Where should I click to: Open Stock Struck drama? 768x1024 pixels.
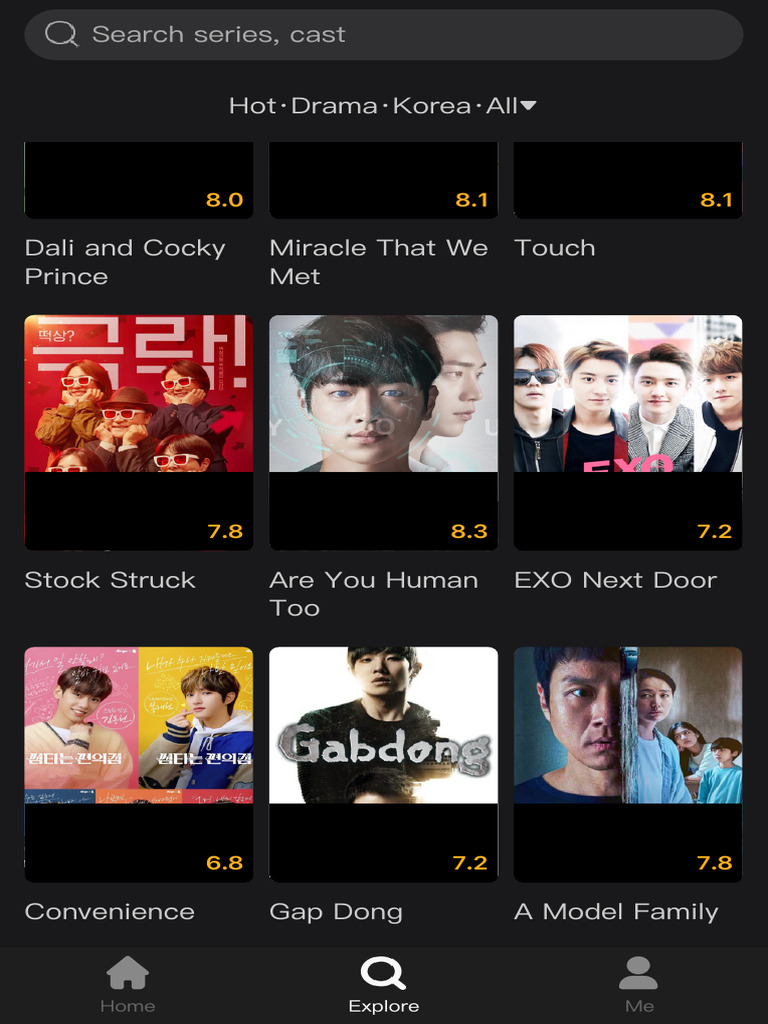click(x=138, y=432)
